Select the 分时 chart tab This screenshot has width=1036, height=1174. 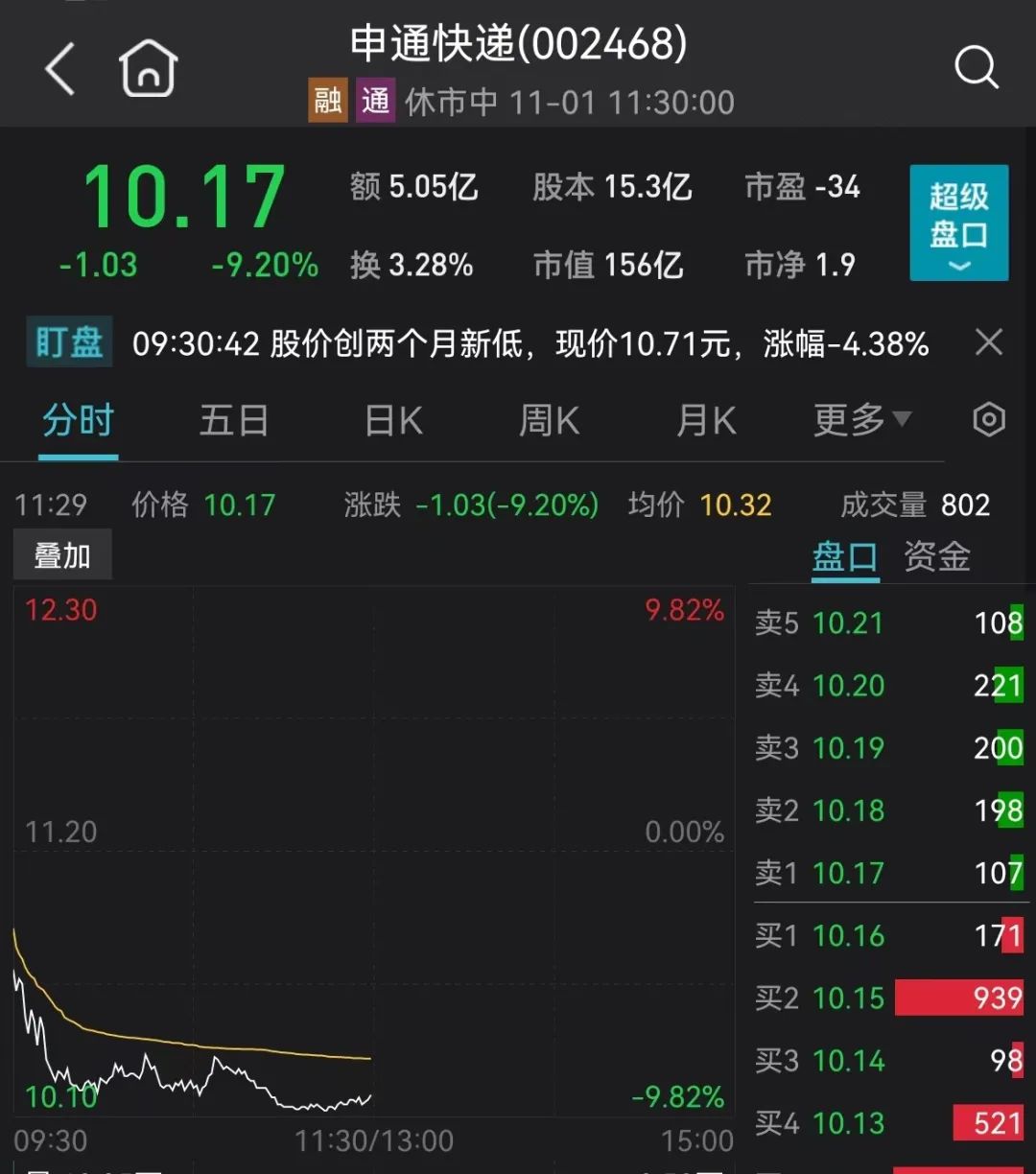click(79, 420)
